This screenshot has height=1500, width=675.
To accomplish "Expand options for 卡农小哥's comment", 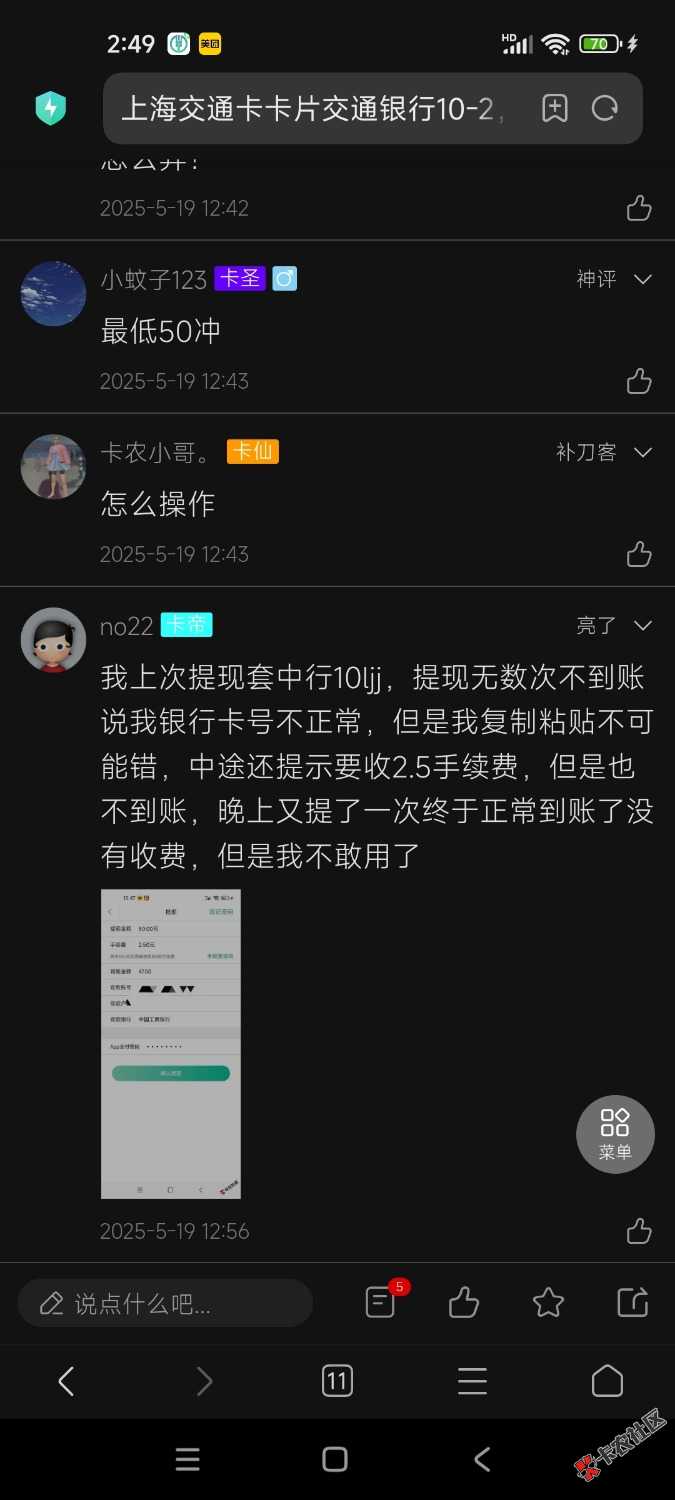I will tap(643, 452).
